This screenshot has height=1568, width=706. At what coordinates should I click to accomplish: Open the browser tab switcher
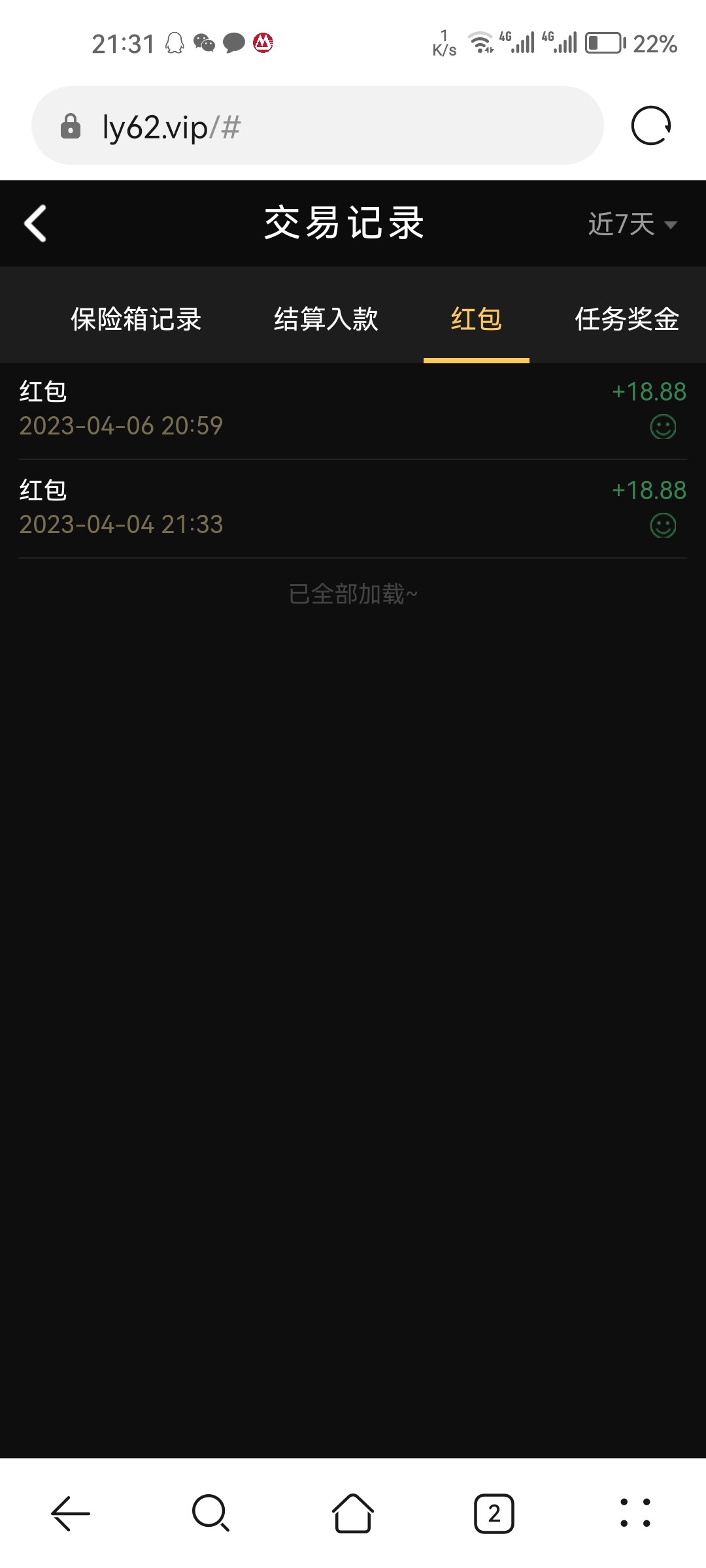494,1513
